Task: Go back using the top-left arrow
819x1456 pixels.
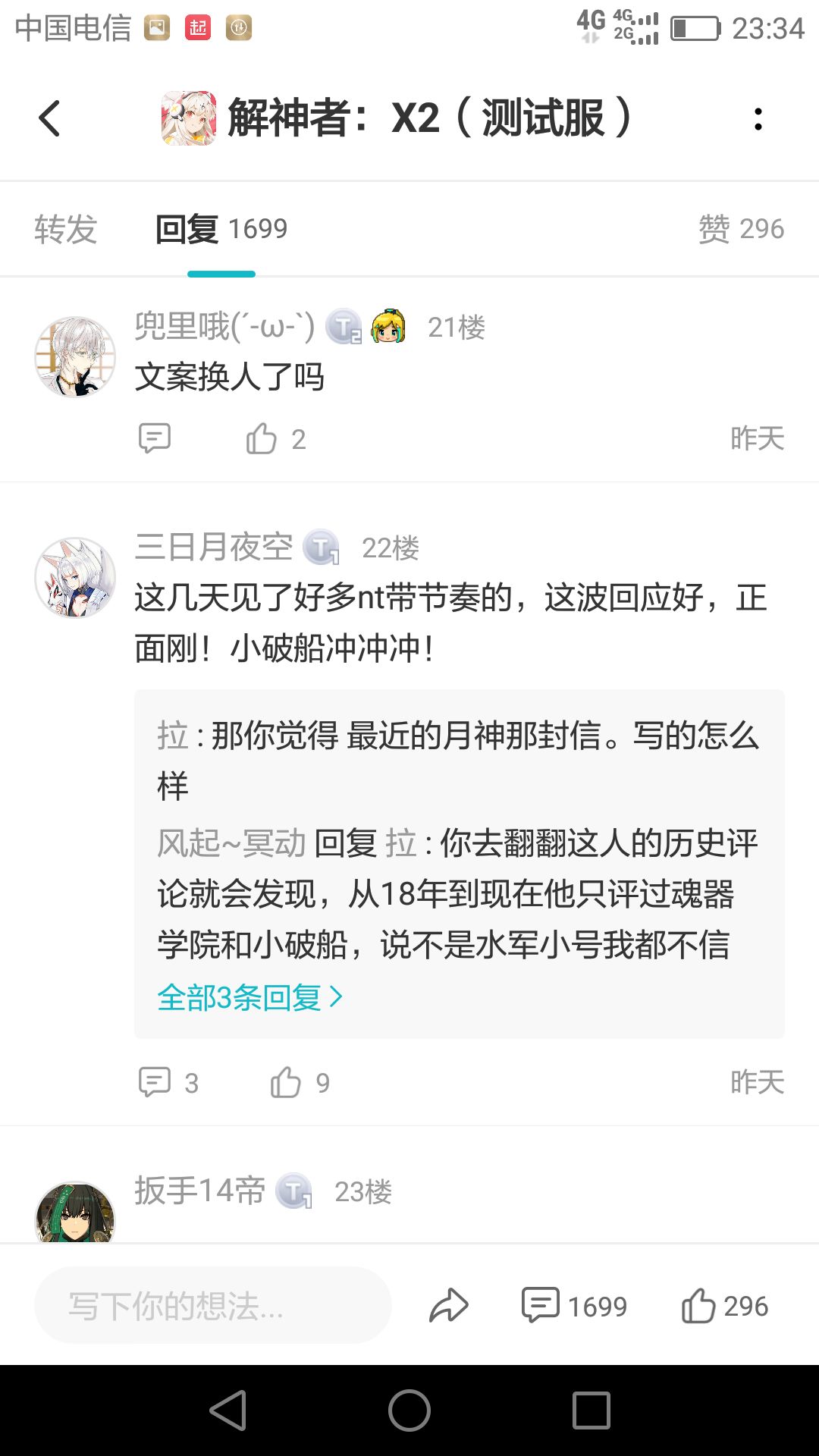Action: [49, 118]
